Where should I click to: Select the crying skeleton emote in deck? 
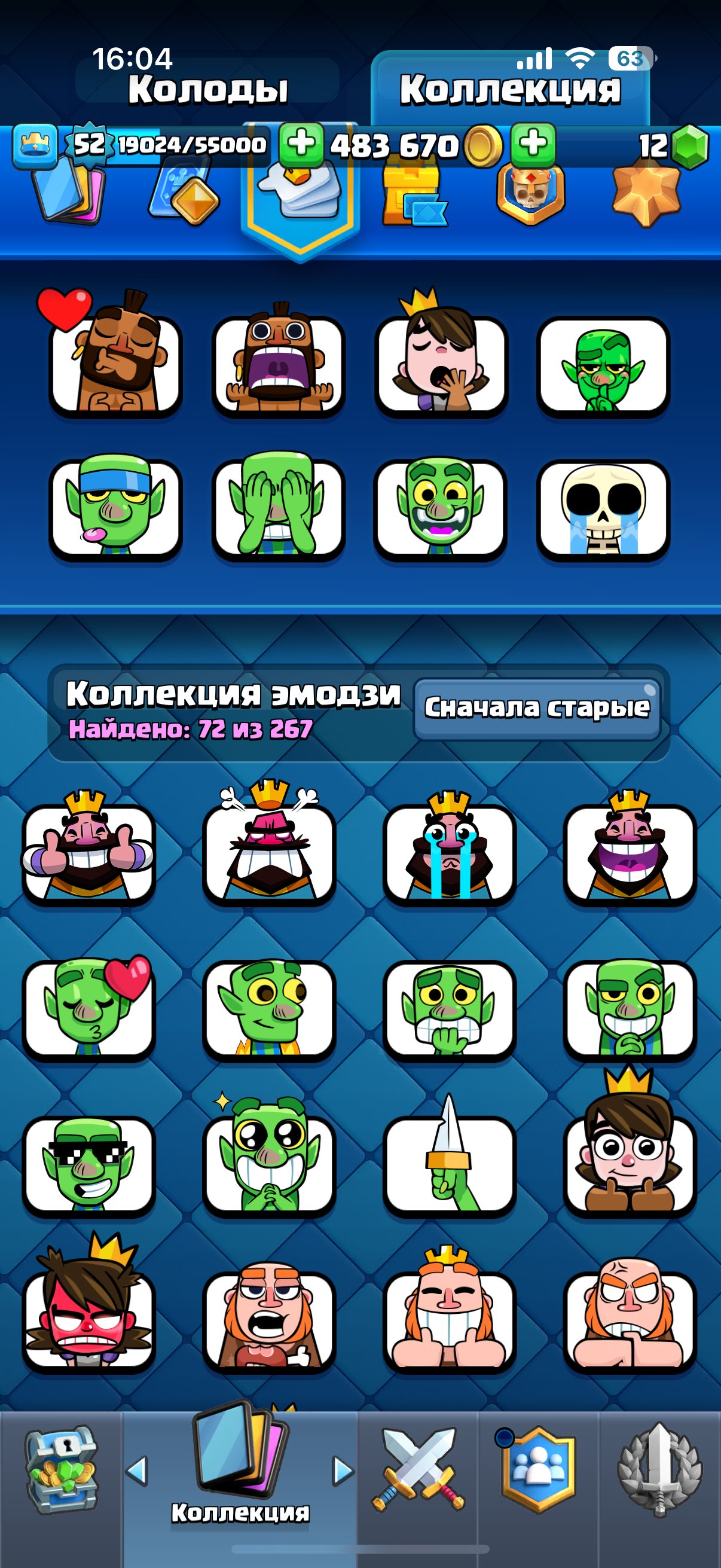click(x=603, y=510)
